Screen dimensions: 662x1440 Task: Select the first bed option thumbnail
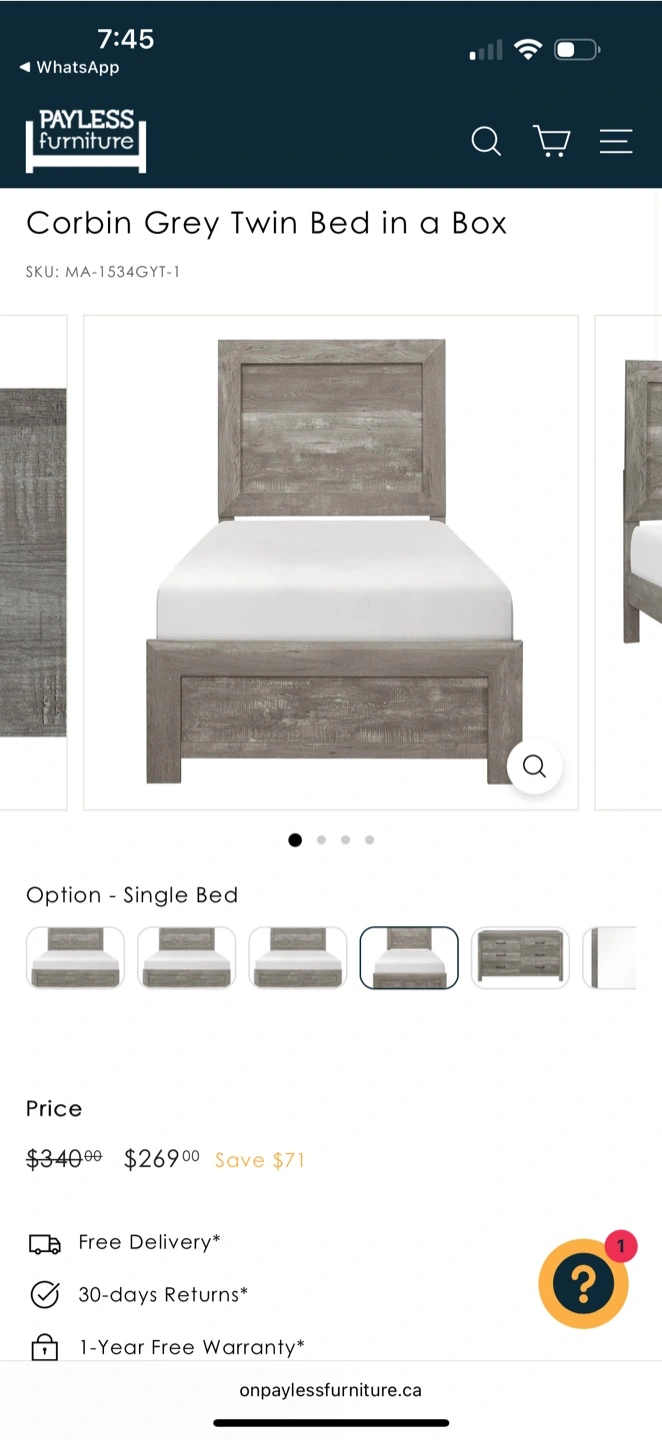(x=75, y=958)
